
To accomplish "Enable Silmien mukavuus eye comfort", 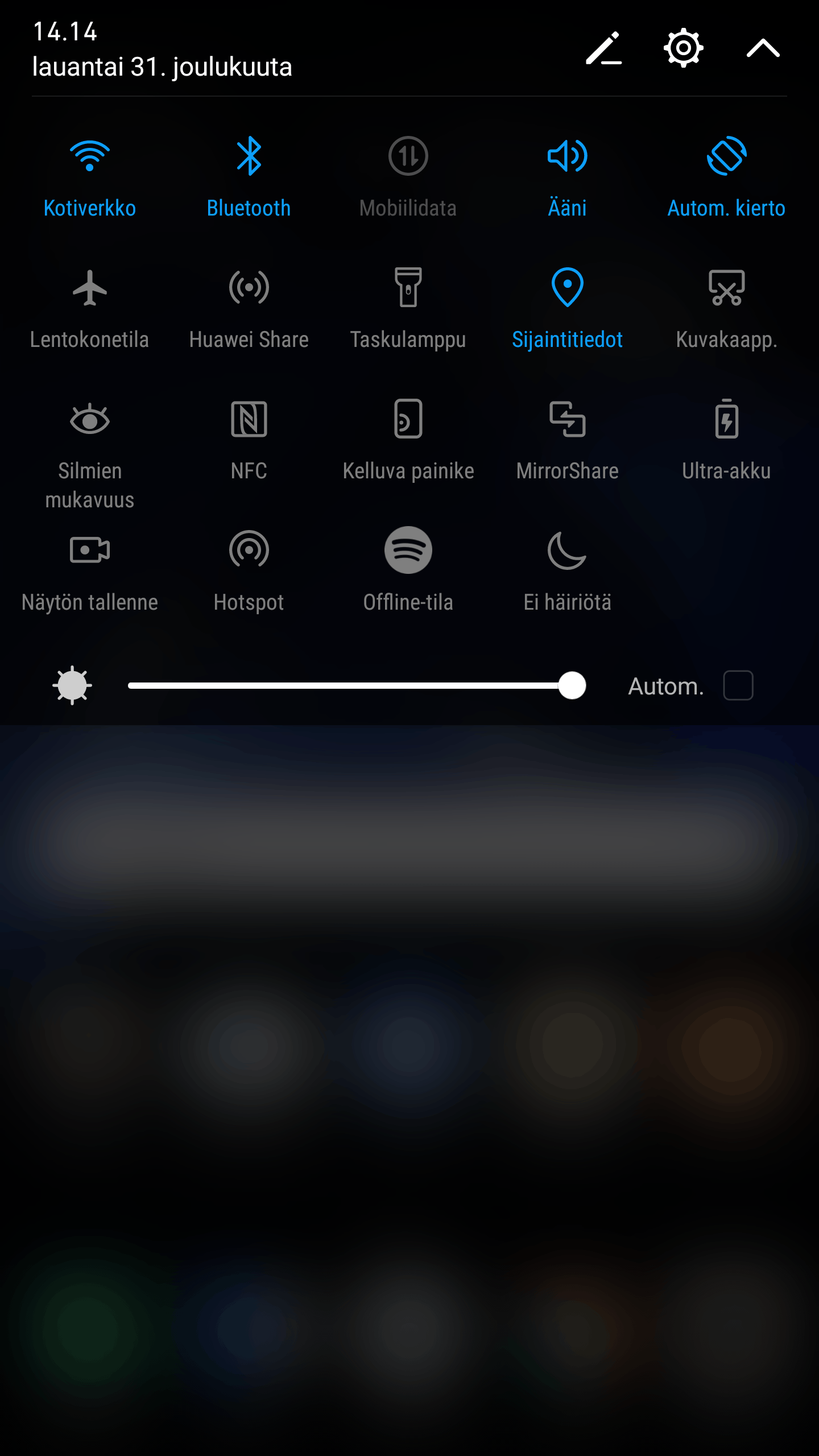I will (90, 420).
